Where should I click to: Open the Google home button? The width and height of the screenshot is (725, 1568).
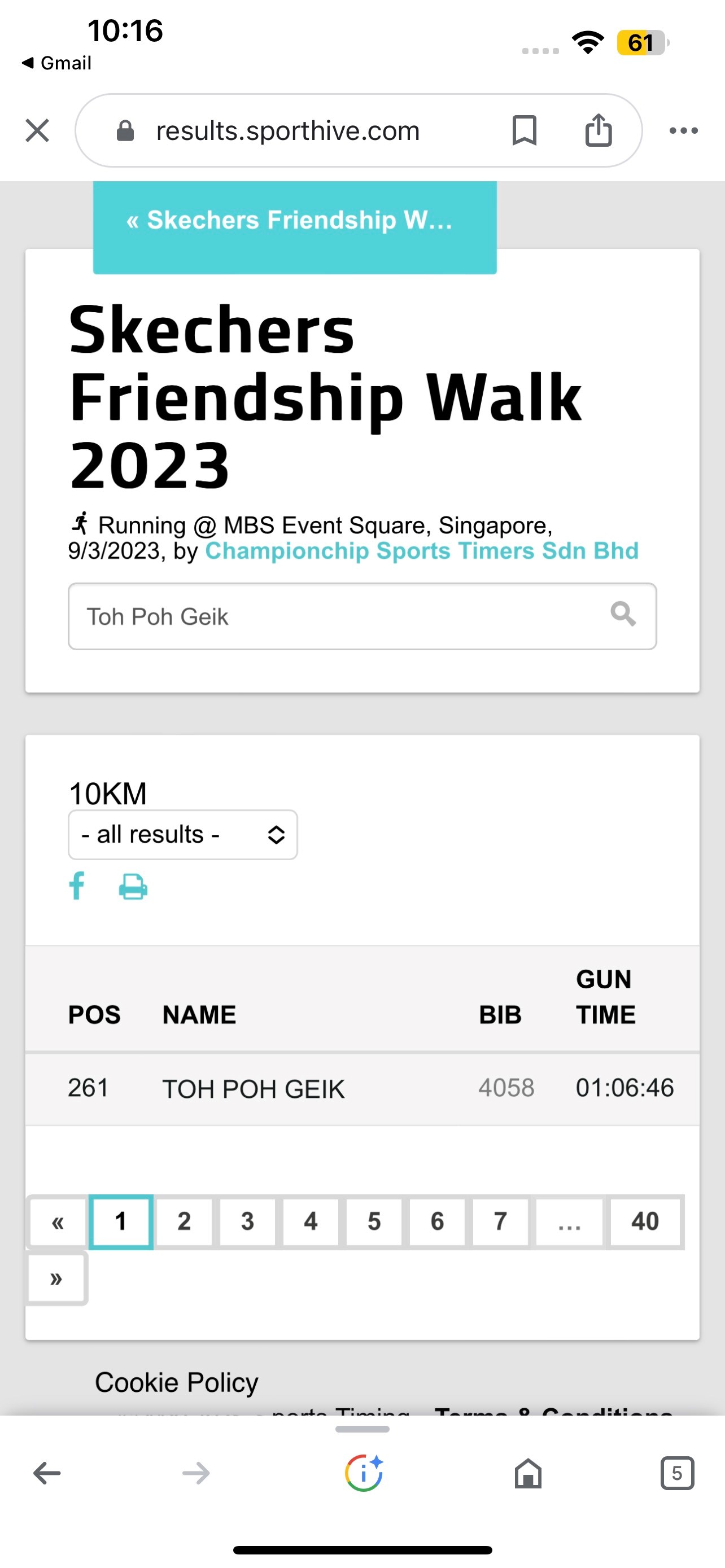click(x=528, y=1474)
